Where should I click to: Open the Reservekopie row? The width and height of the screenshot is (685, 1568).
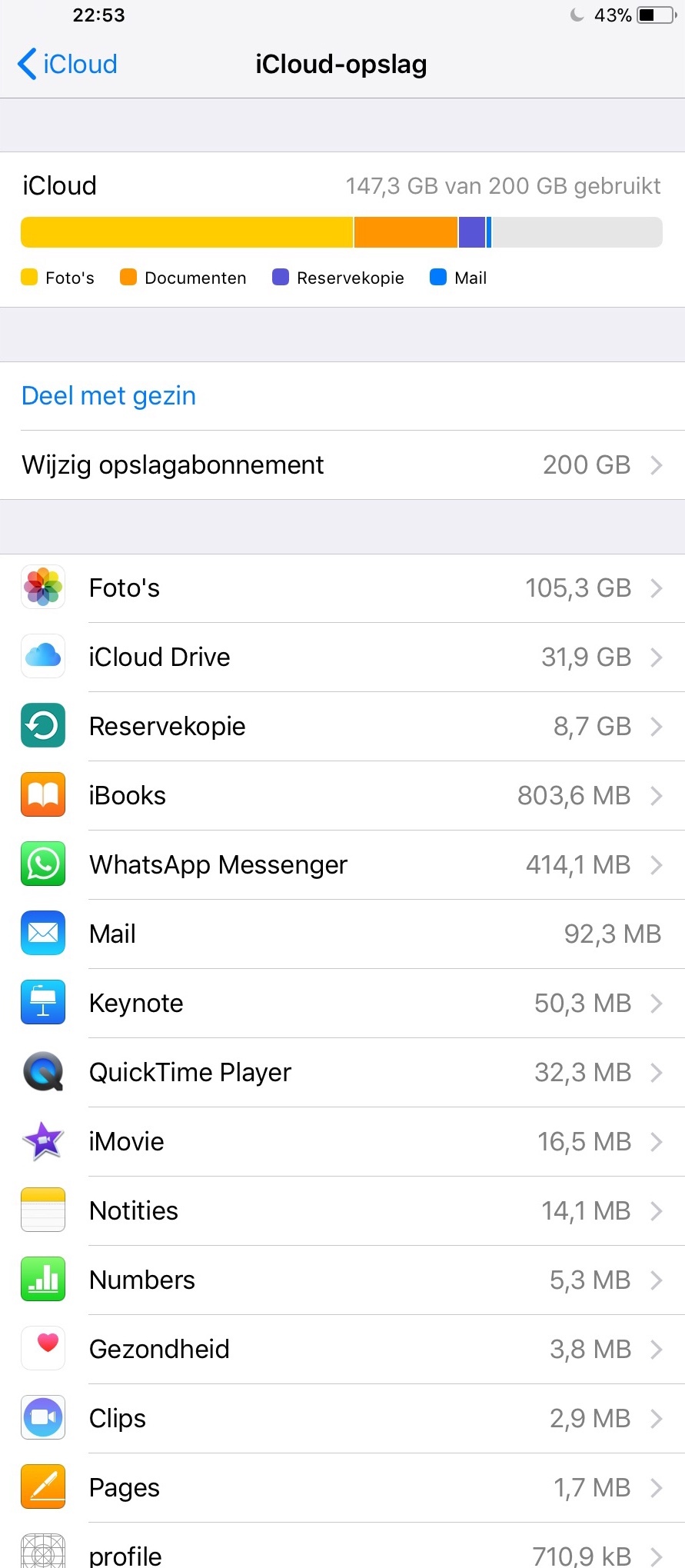tap(342, 727)
